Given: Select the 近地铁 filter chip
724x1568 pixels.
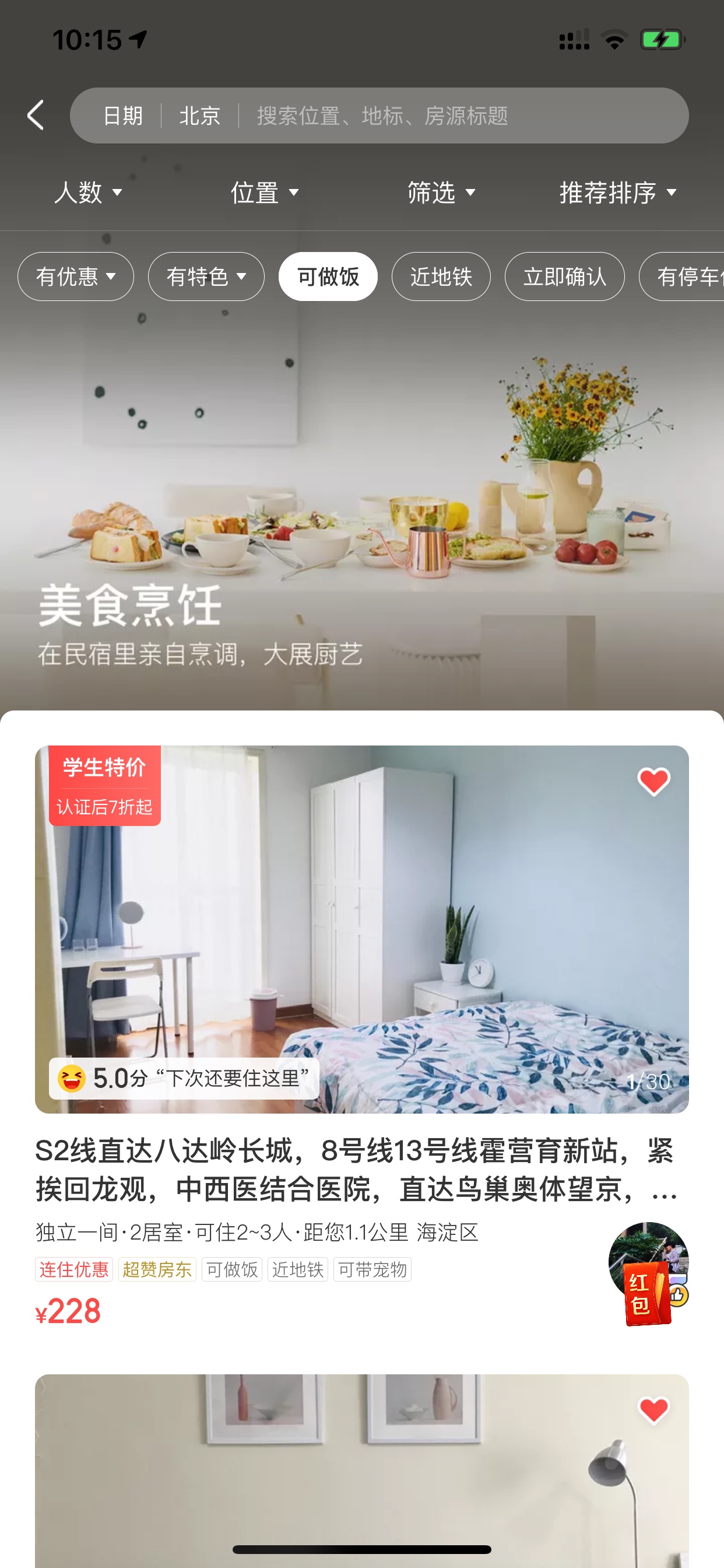Looking at the screenshot, I should coord(441,276).
